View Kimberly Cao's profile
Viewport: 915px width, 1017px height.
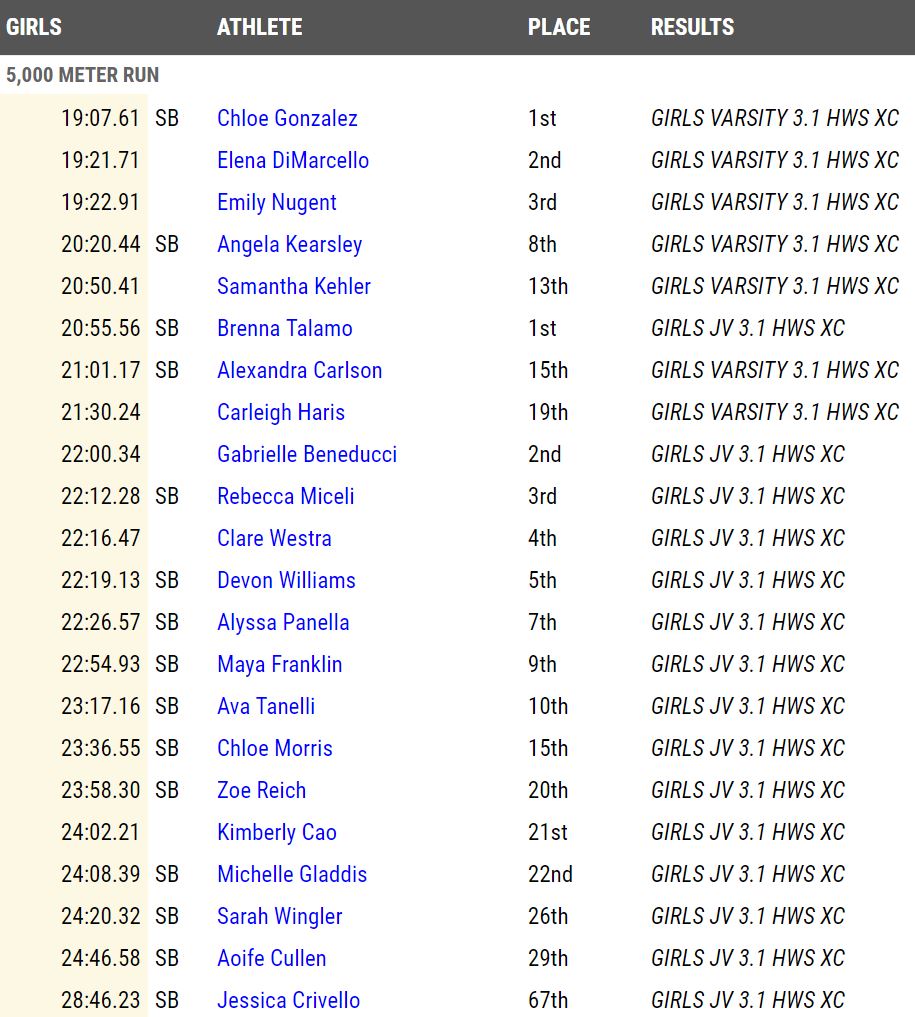[276, 832]
